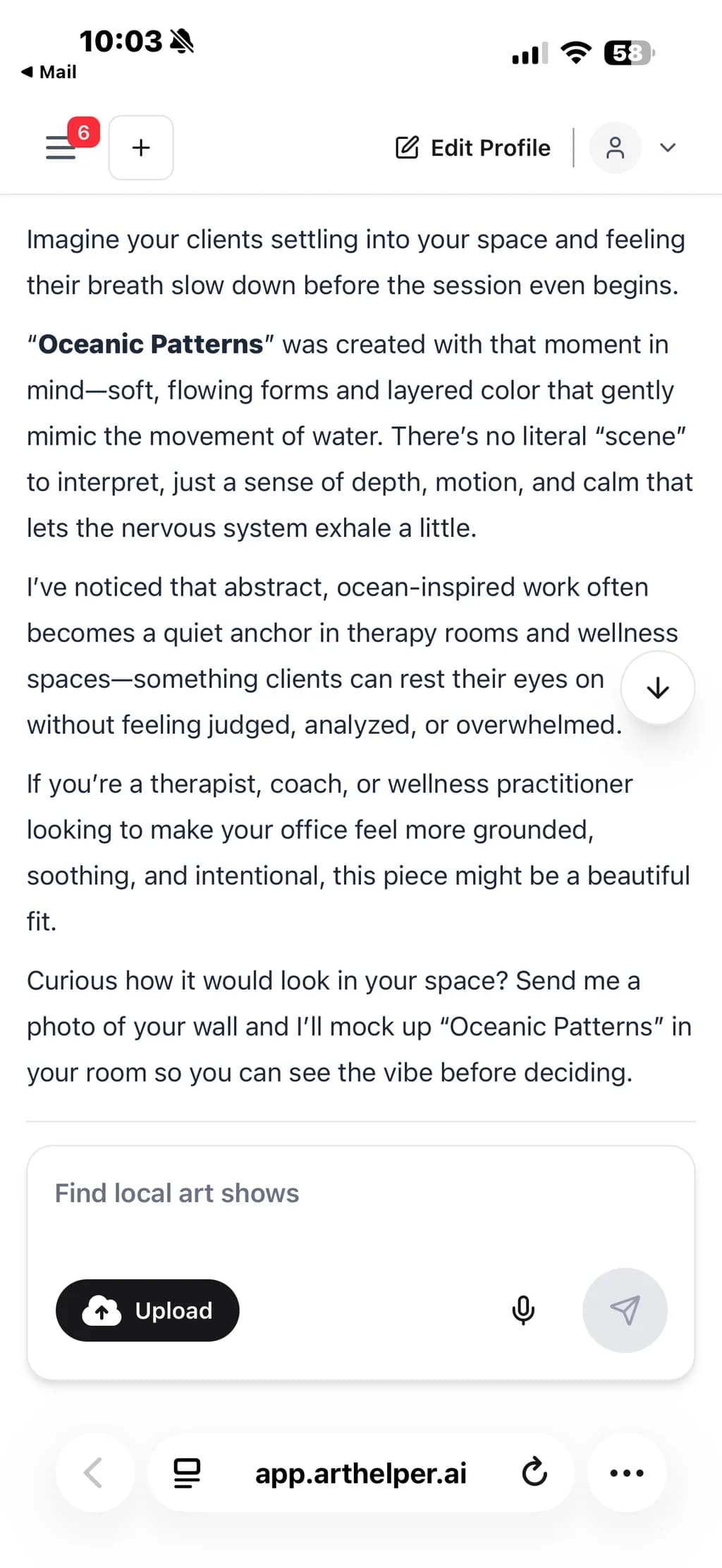Screen dimensions: 722x1568
Task: Reload the page
Action: click(534, 1472)
